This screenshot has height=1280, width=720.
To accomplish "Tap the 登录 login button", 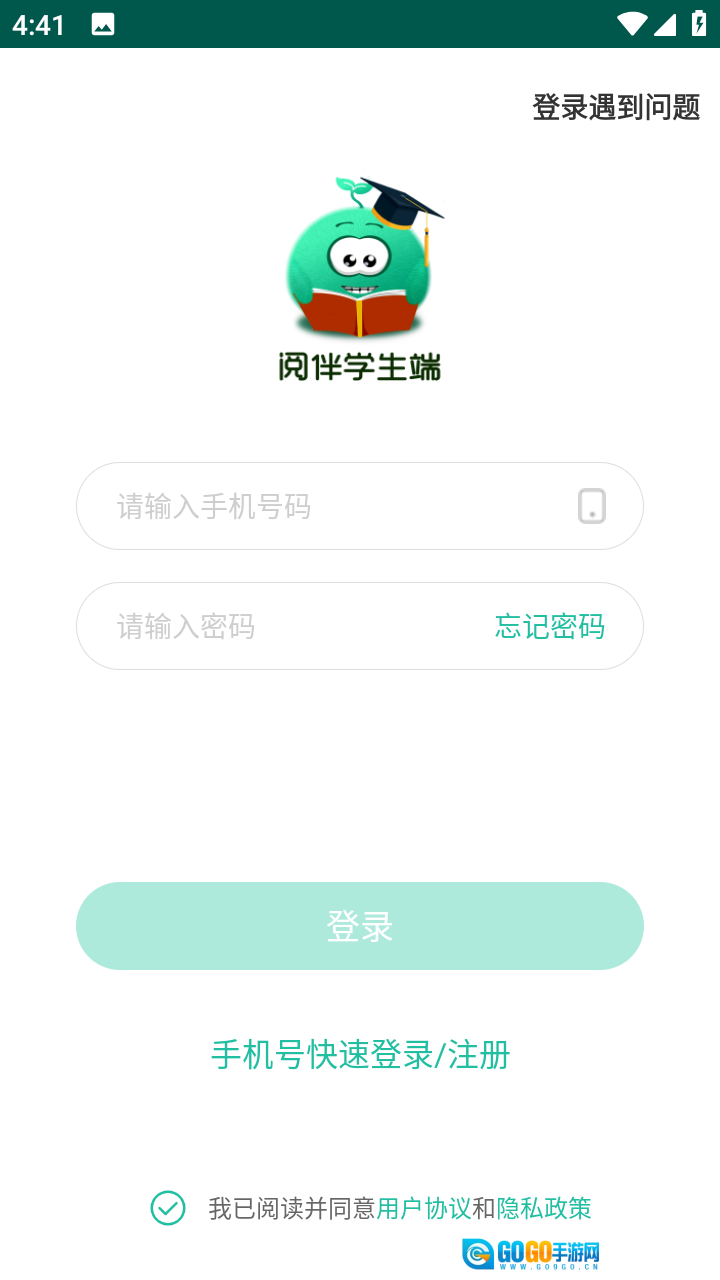I will point(360,926).
